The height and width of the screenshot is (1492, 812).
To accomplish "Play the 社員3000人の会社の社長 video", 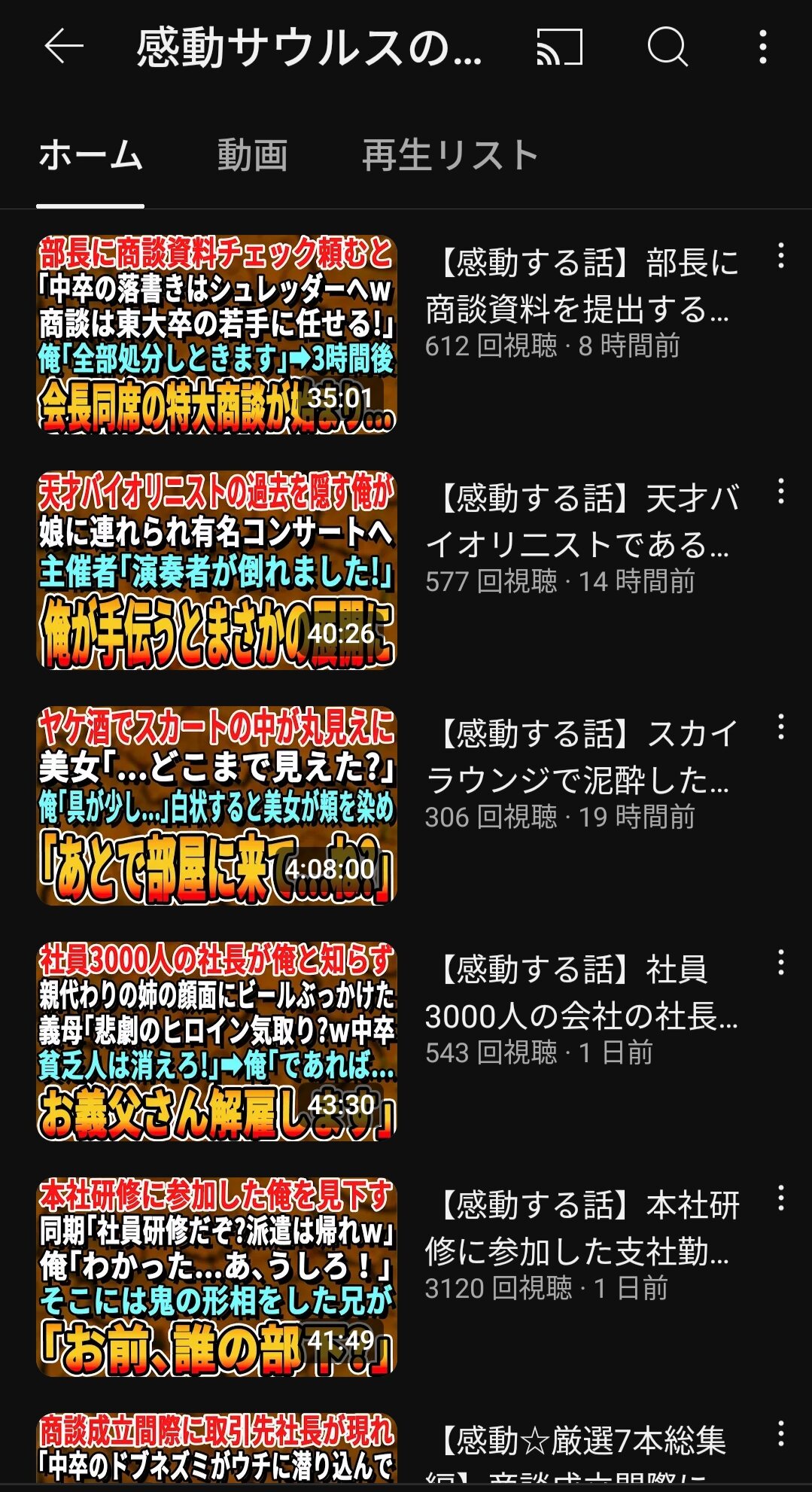I will point(217,1041).
